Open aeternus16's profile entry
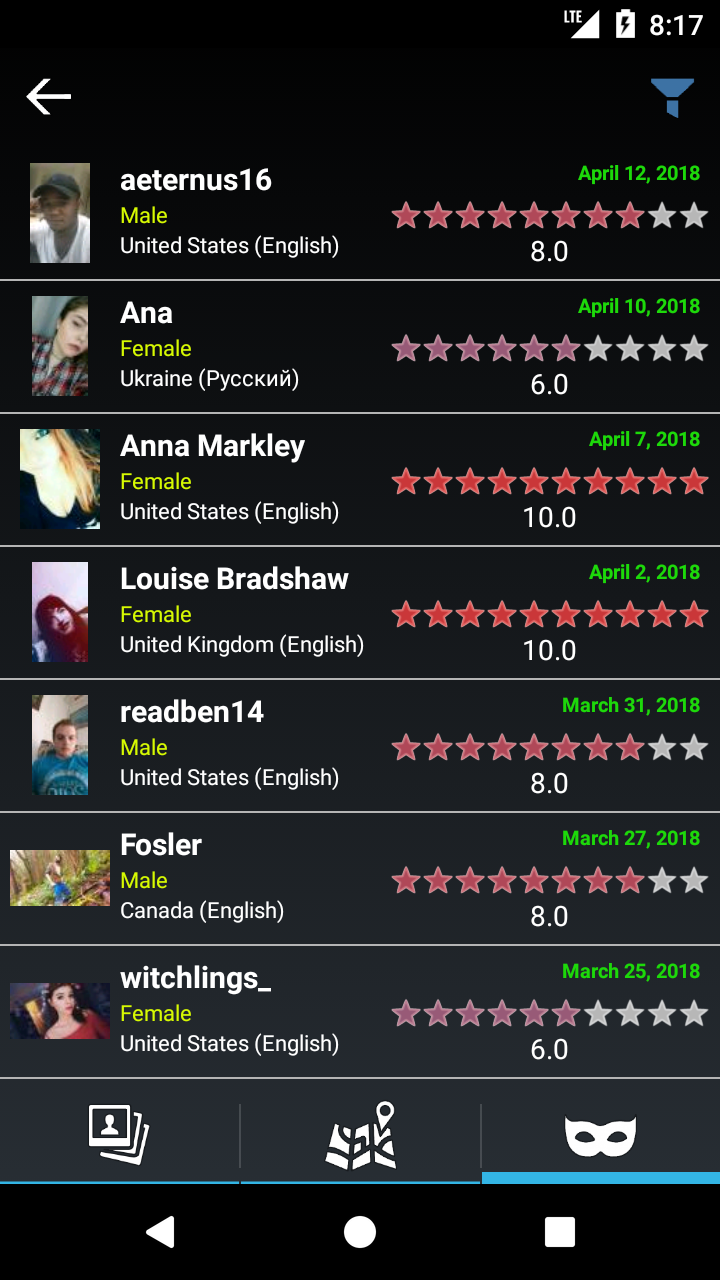 pos(360,214)
